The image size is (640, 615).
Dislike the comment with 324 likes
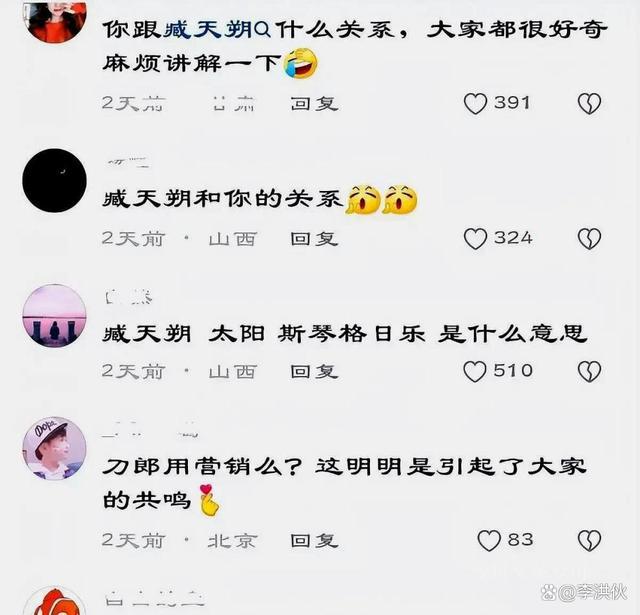point(590,238)
